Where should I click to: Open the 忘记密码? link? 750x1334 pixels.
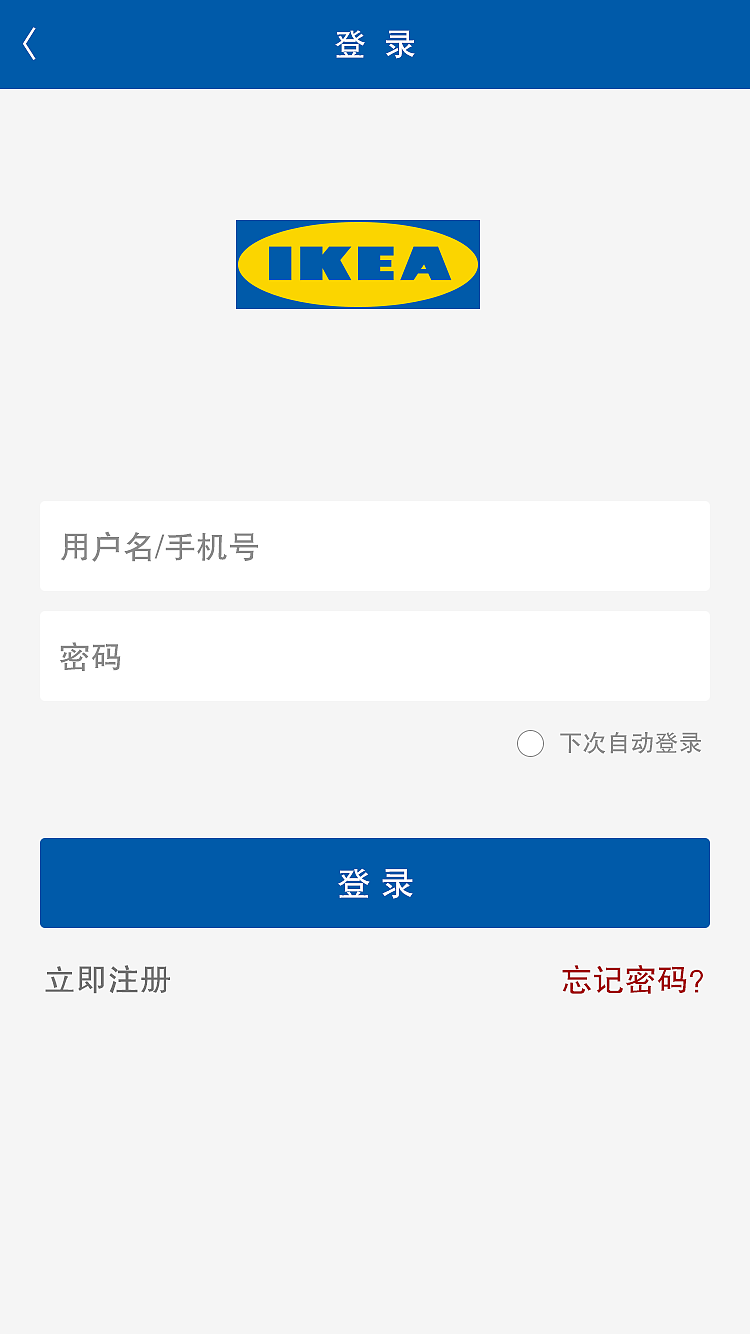(633, 980)
